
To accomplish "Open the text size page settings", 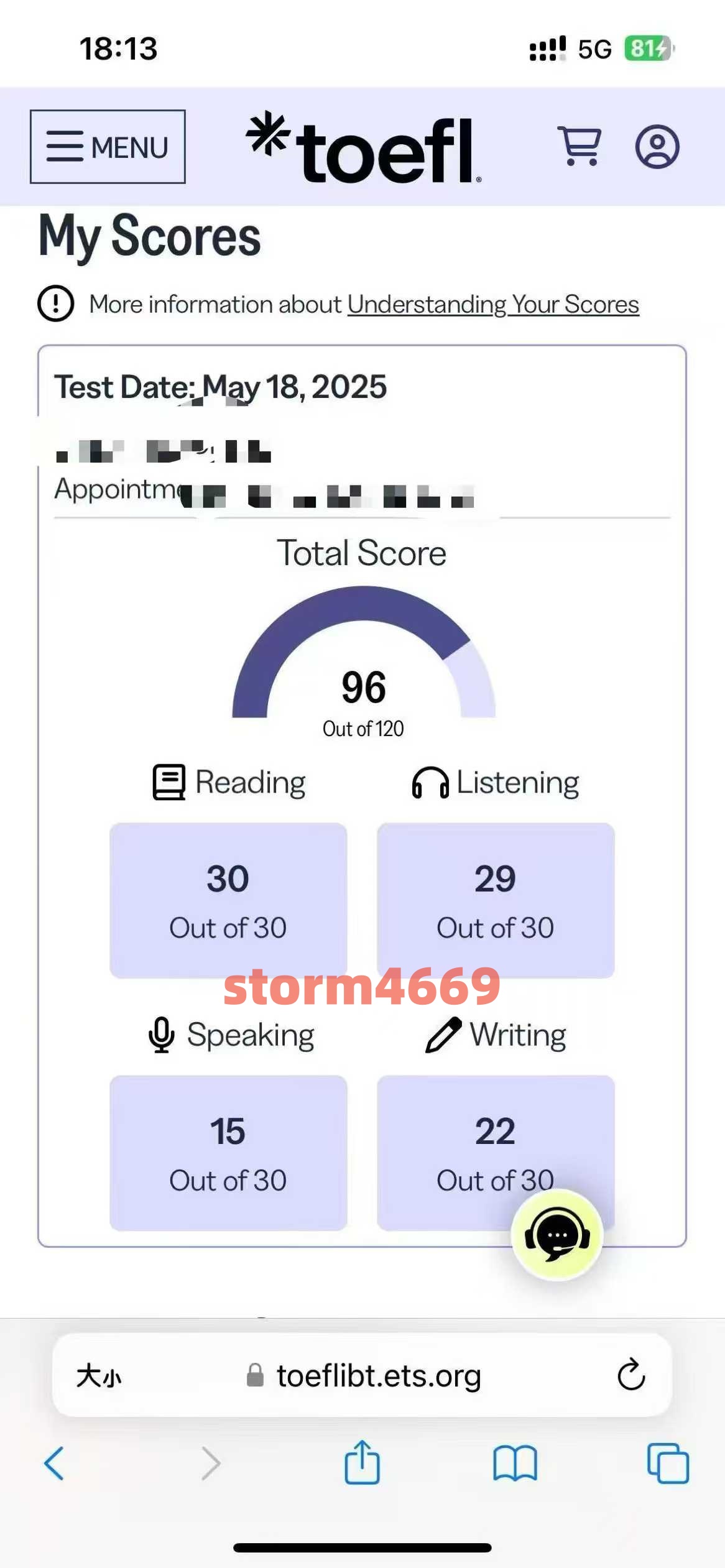I will tap(99, 1375).
